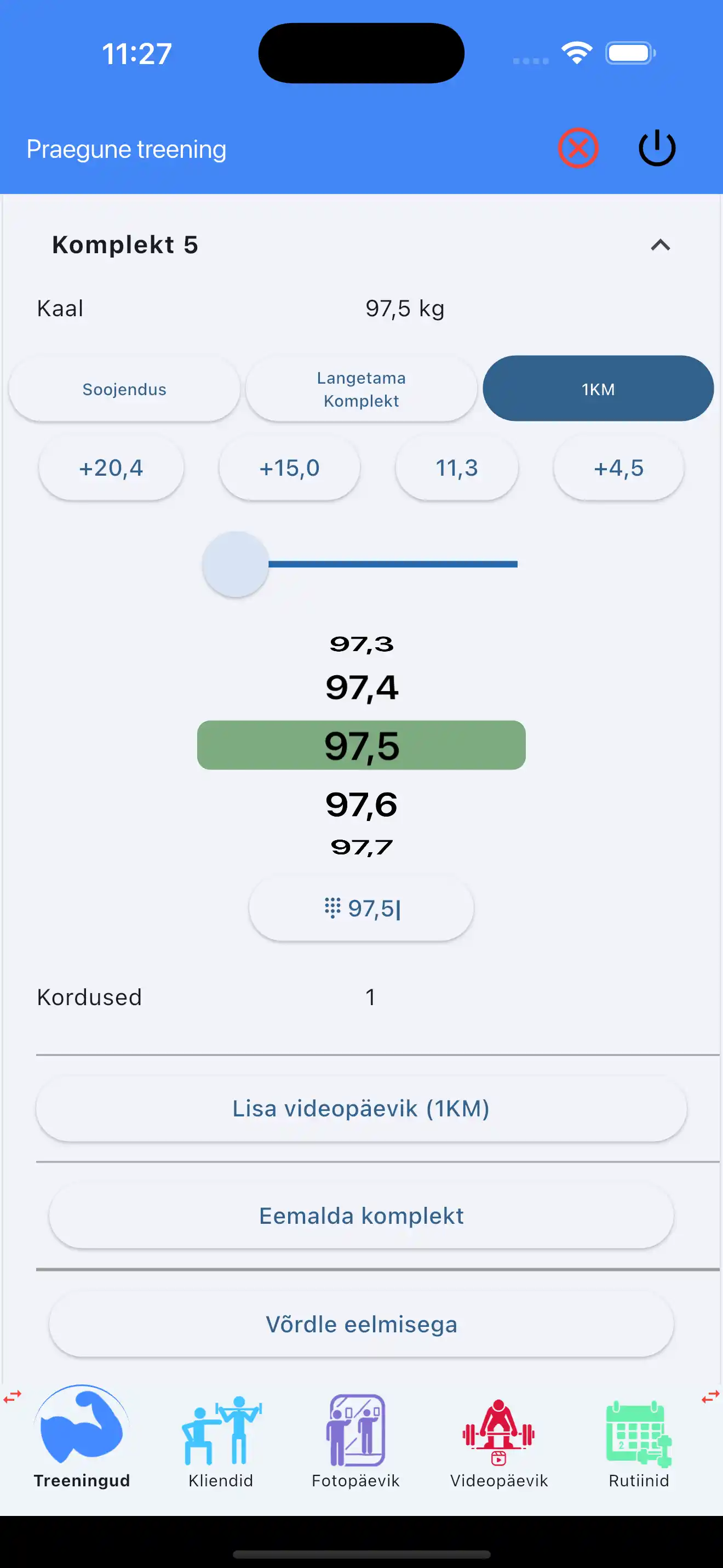This screenshot has width=723, height=1568.
Task: Select weight value 97,4 in the picker
Action: 361,688
